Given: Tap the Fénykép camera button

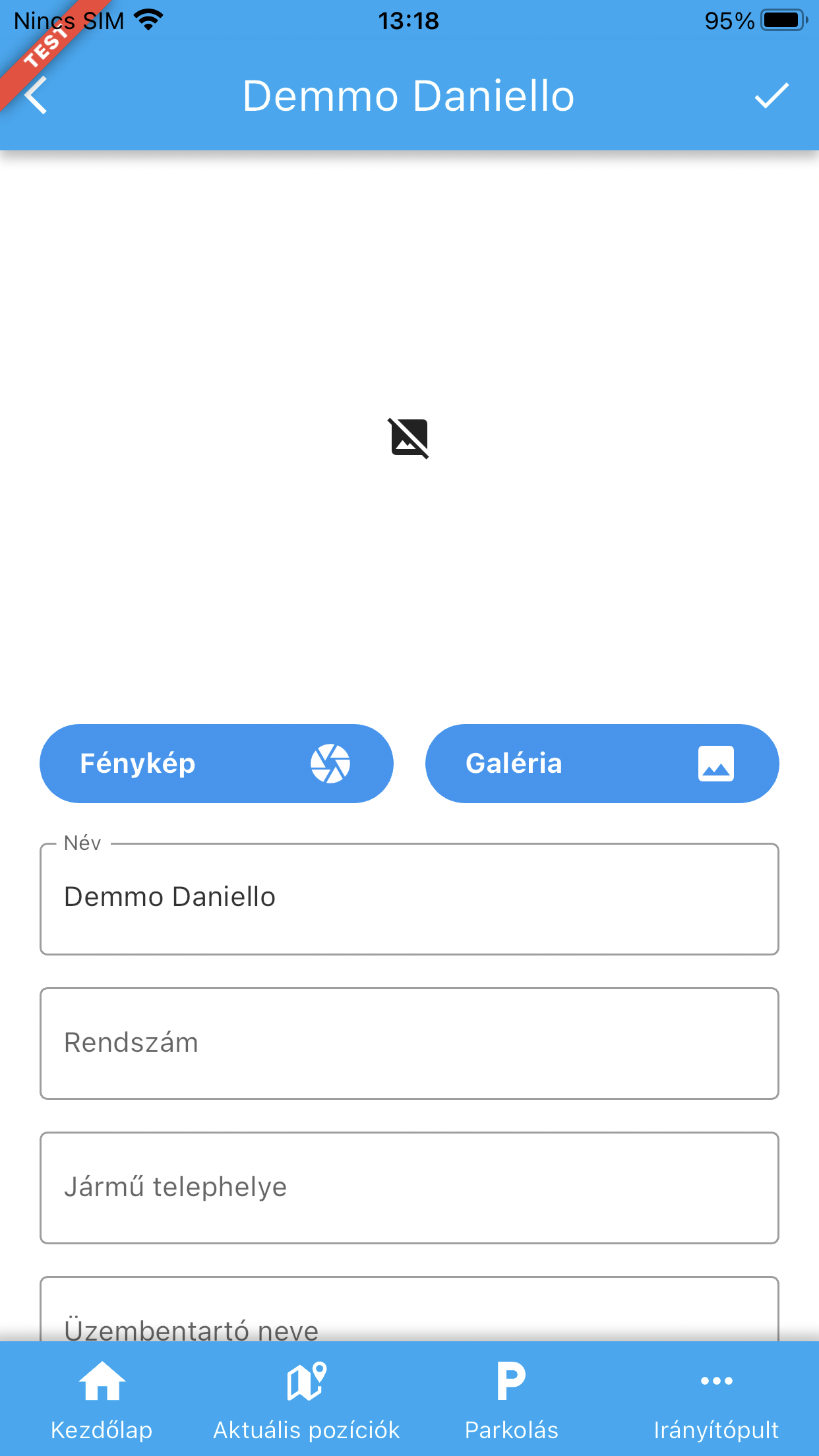Looking at the screenshot, I should 216,764.
